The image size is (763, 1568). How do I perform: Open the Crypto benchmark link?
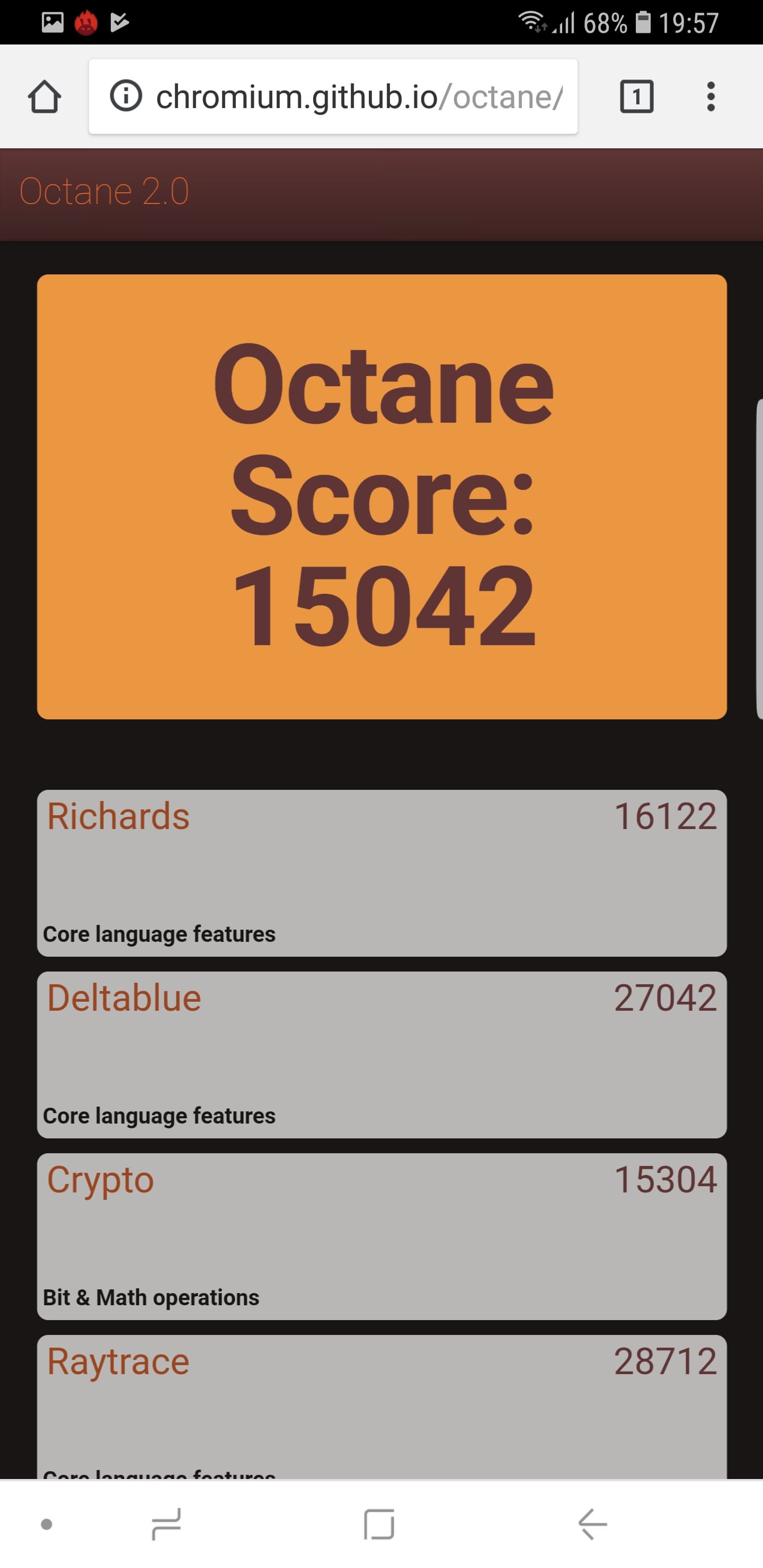101,1180
